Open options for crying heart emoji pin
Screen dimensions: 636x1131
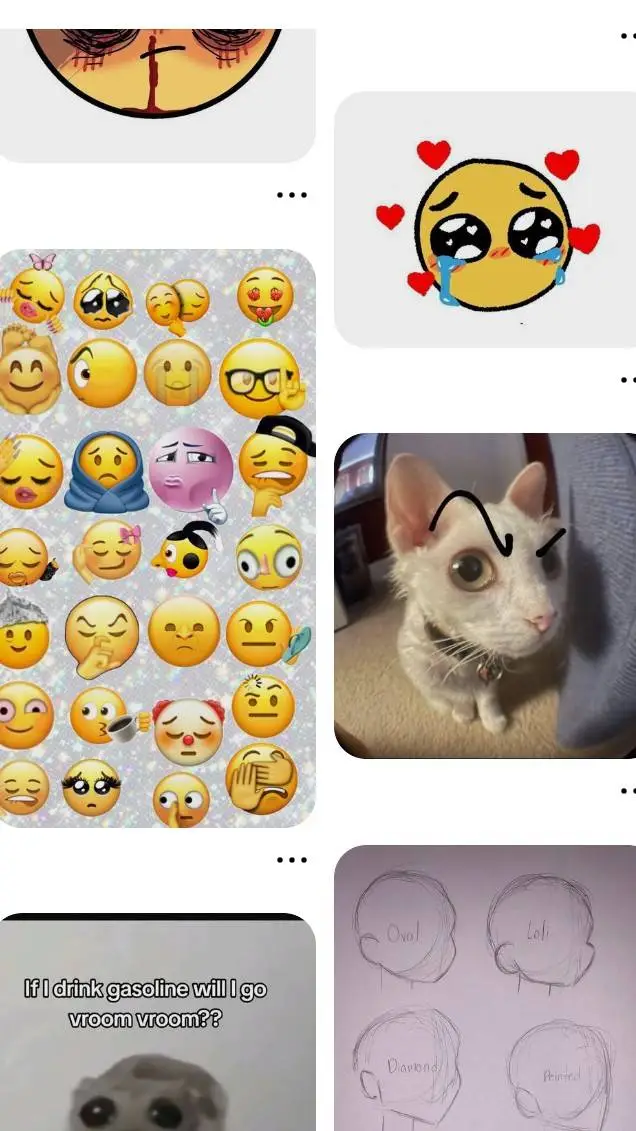click(627, 380)
